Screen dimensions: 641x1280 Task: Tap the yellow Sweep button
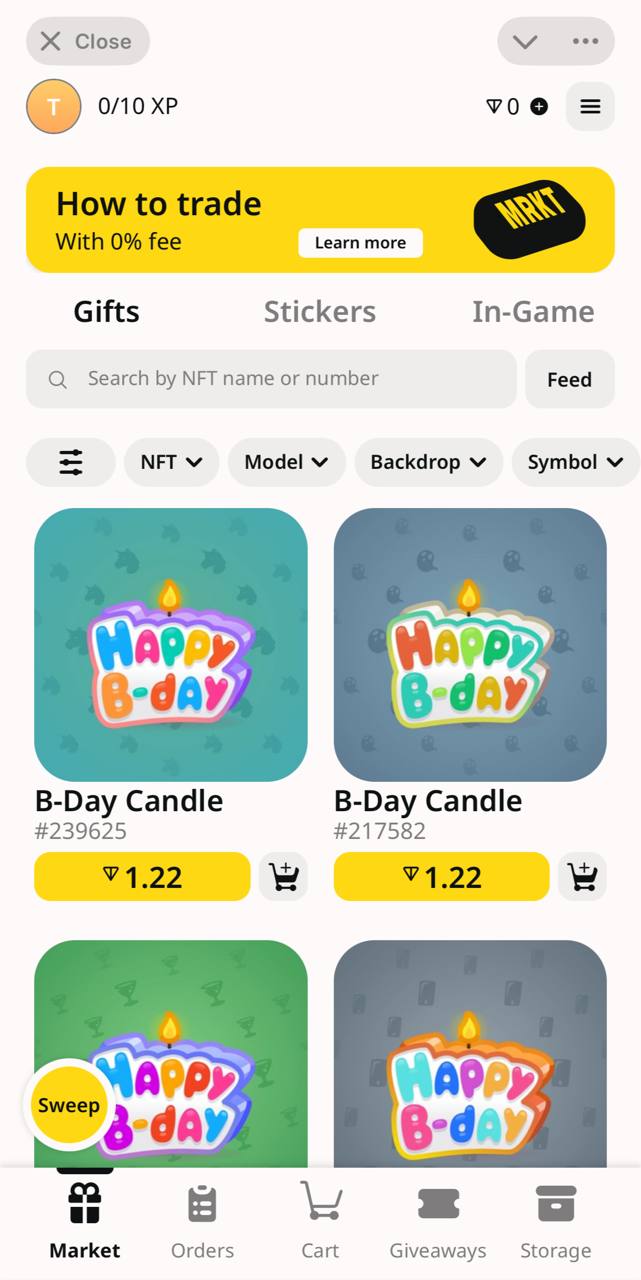click(69, 1105)
